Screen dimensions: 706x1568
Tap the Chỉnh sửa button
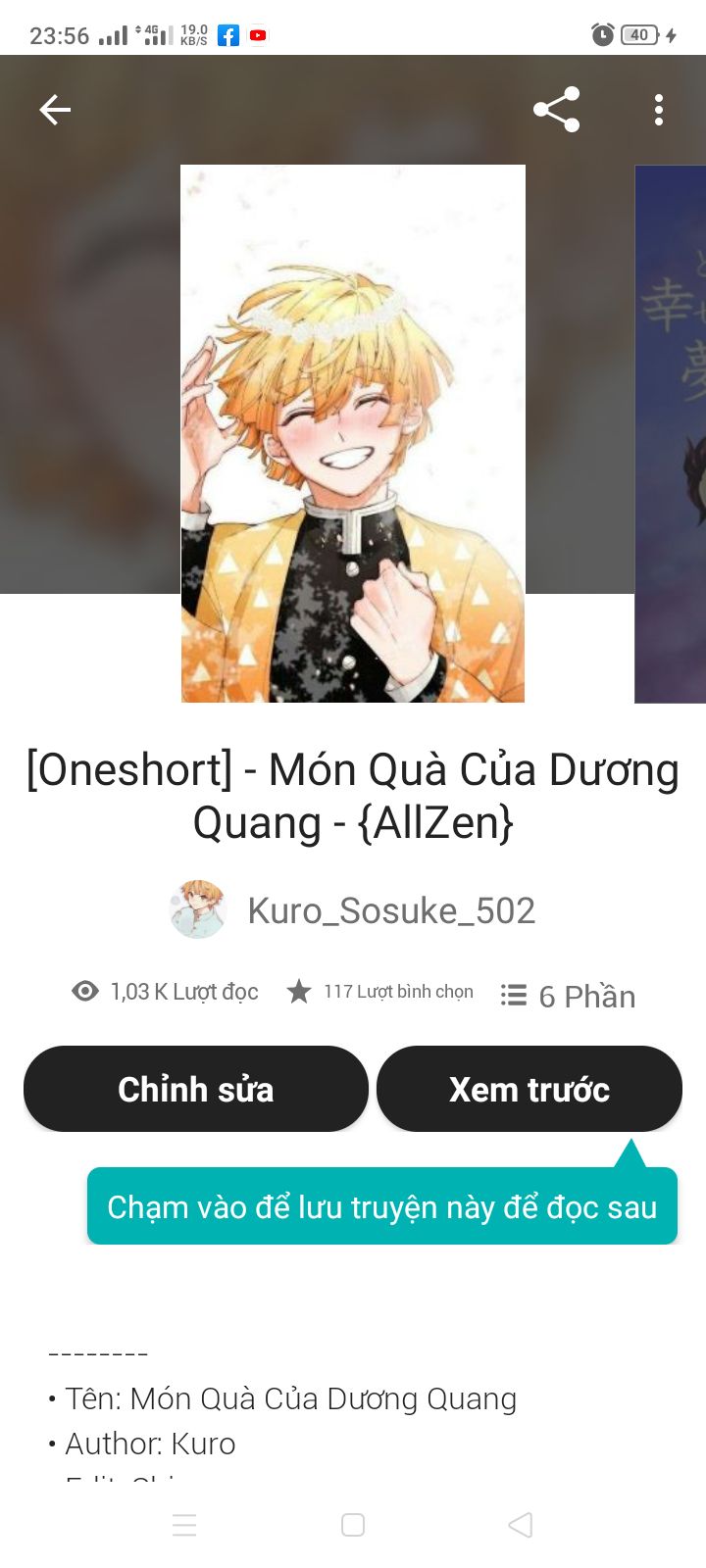(196, 1089)
